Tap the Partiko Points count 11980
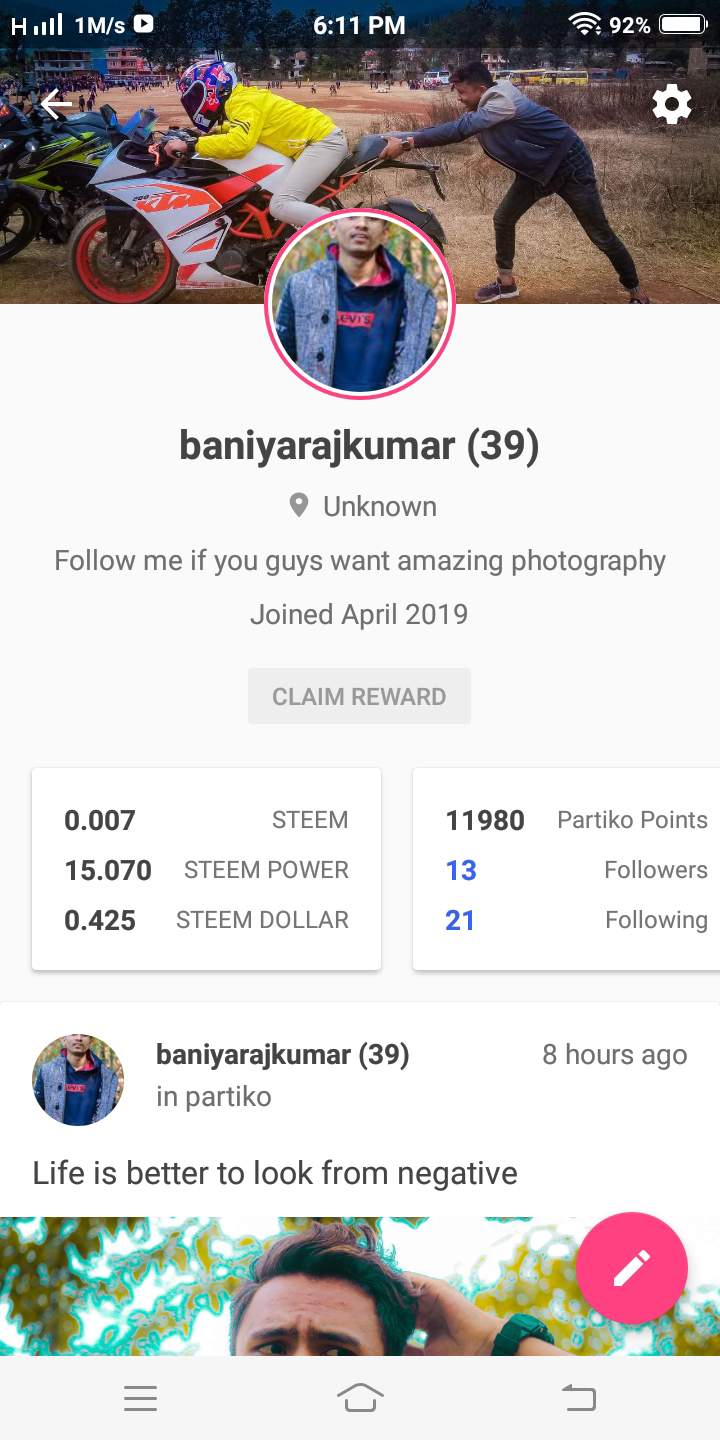The height and width of the screenshot is (1440, 720). coord(485,820)
